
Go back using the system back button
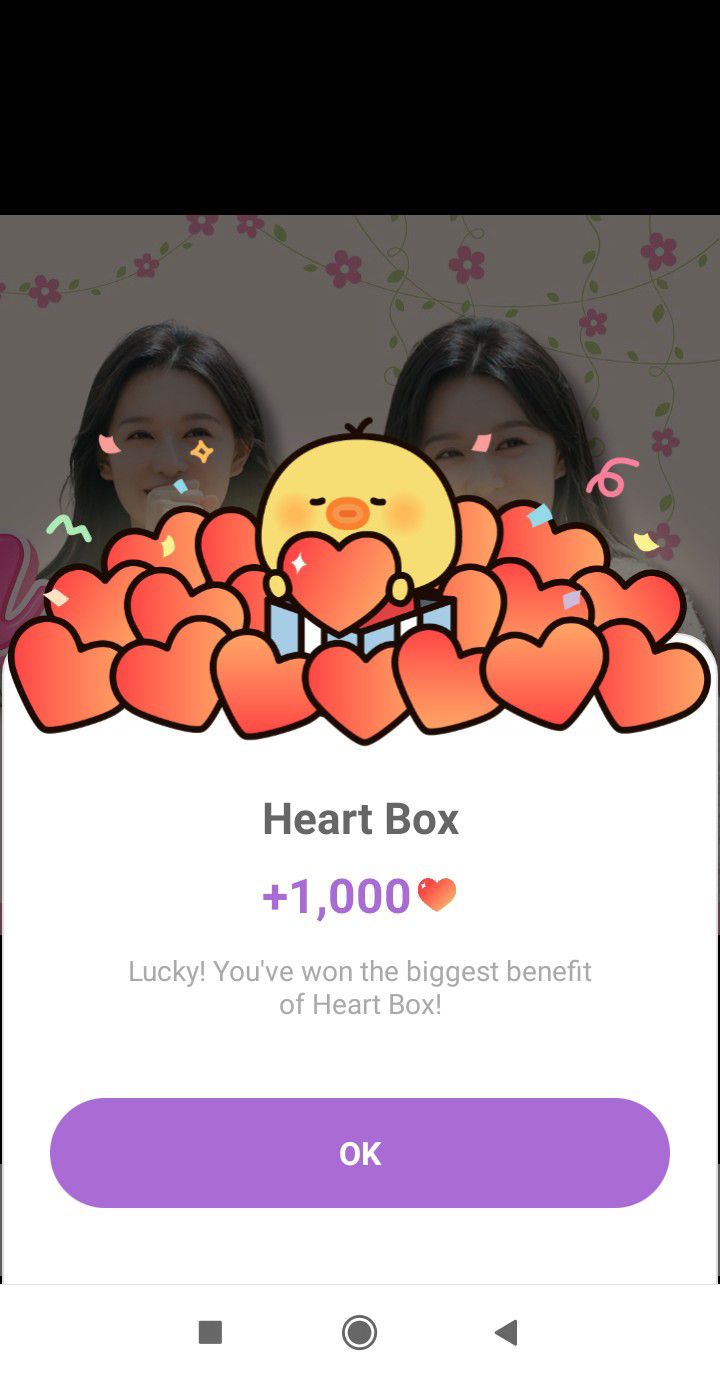point(506,1332)
